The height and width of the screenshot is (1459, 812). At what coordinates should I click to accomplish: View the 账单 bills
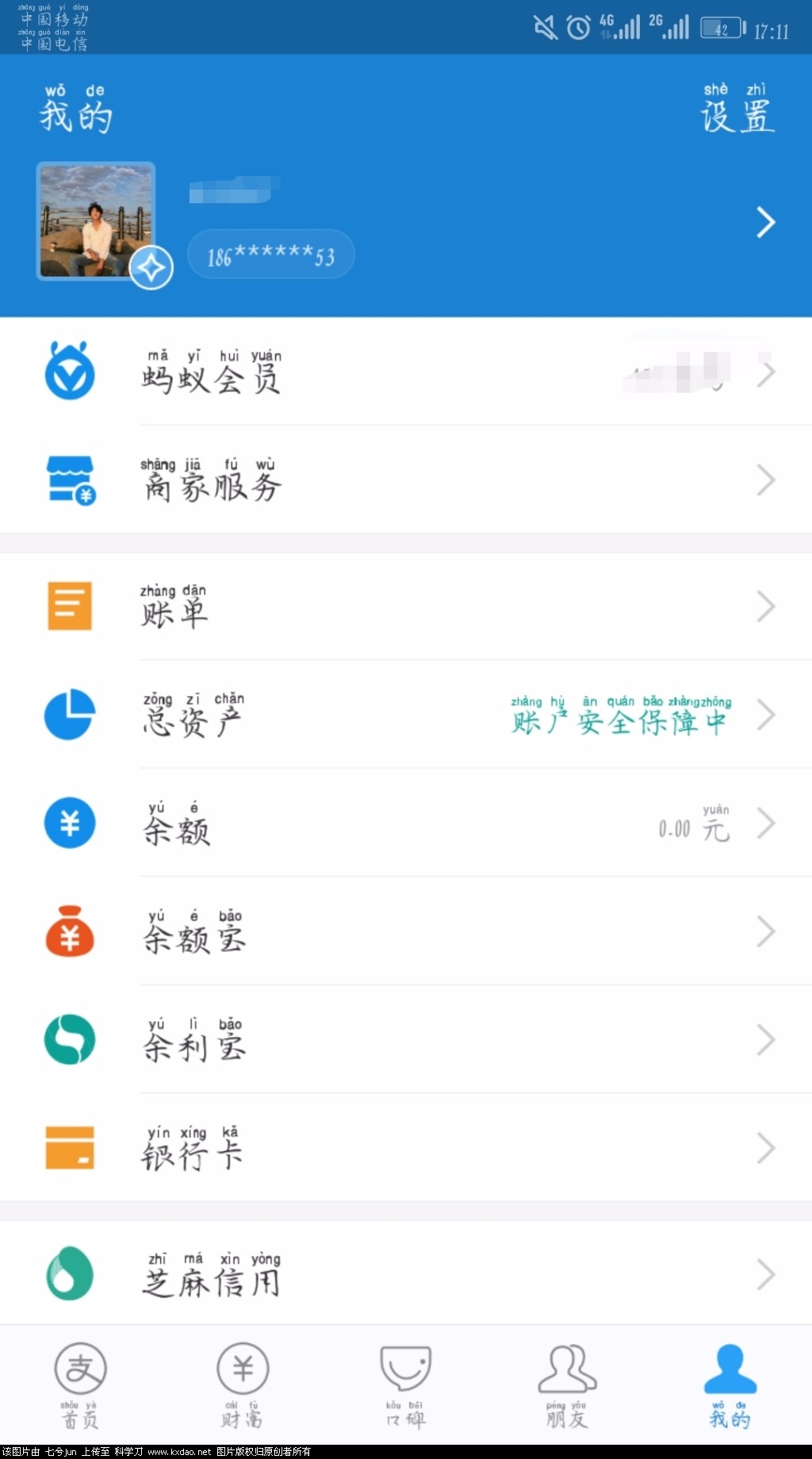[404, 607]
